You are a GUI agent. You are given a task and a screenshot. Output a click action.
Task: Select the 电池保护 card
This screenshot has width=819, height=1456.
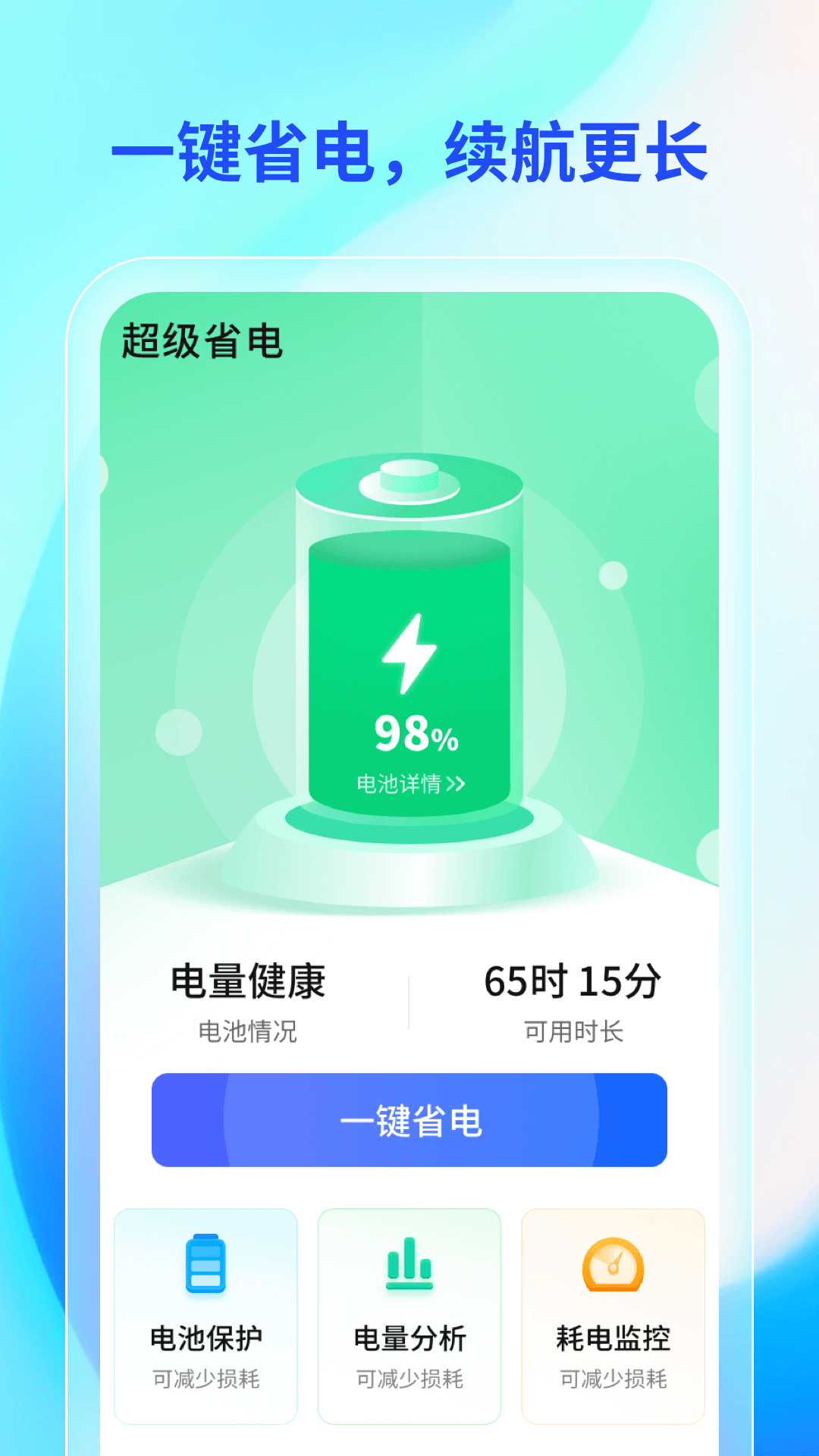[x=206, y=1307]
